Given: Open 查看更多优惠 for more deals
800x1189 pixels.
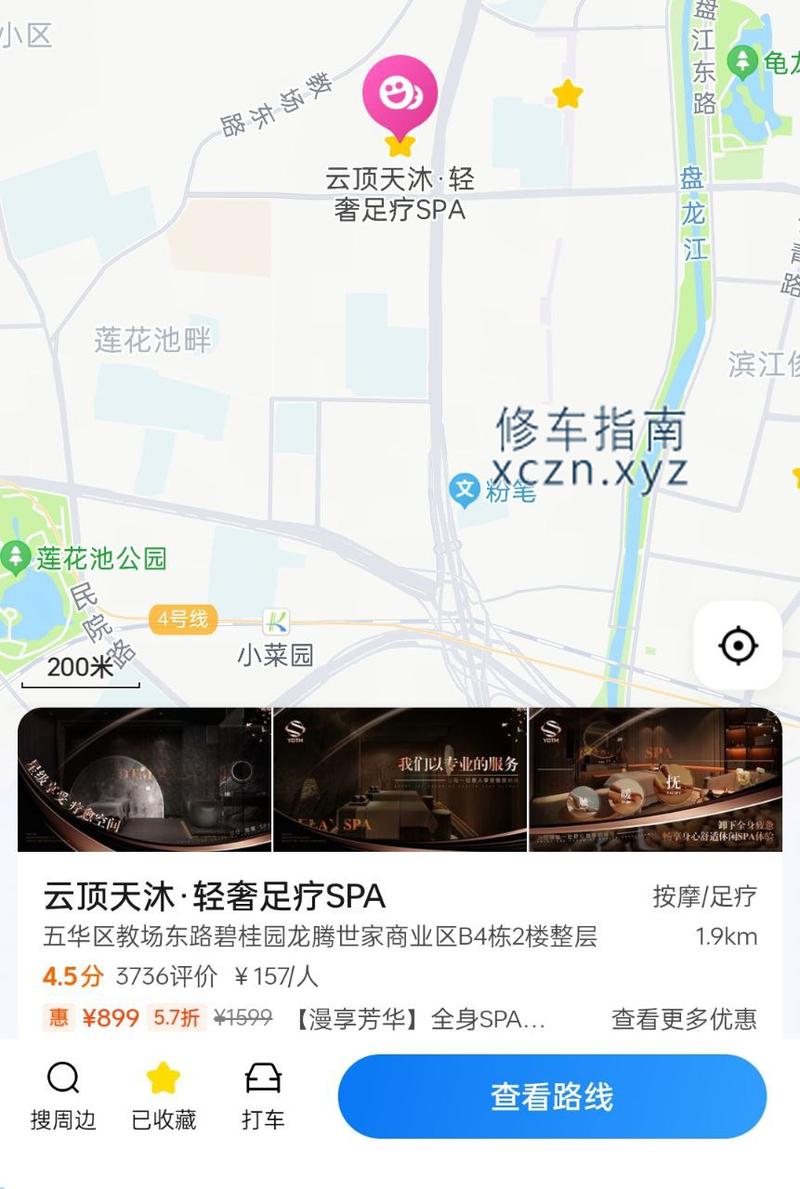Looking at the screenshot, I should tap(684, 1018).
